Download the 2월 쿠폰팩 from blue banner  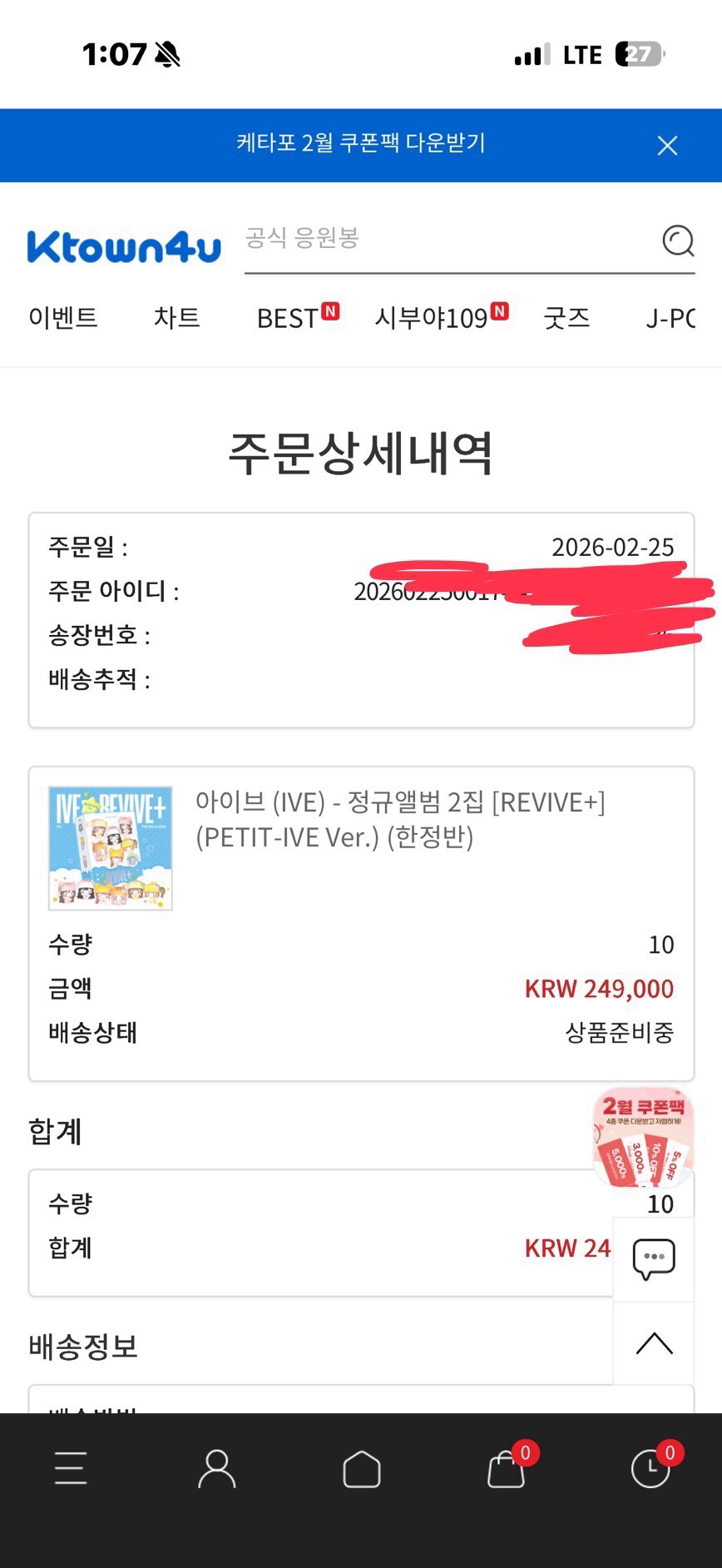coord(360,143)
